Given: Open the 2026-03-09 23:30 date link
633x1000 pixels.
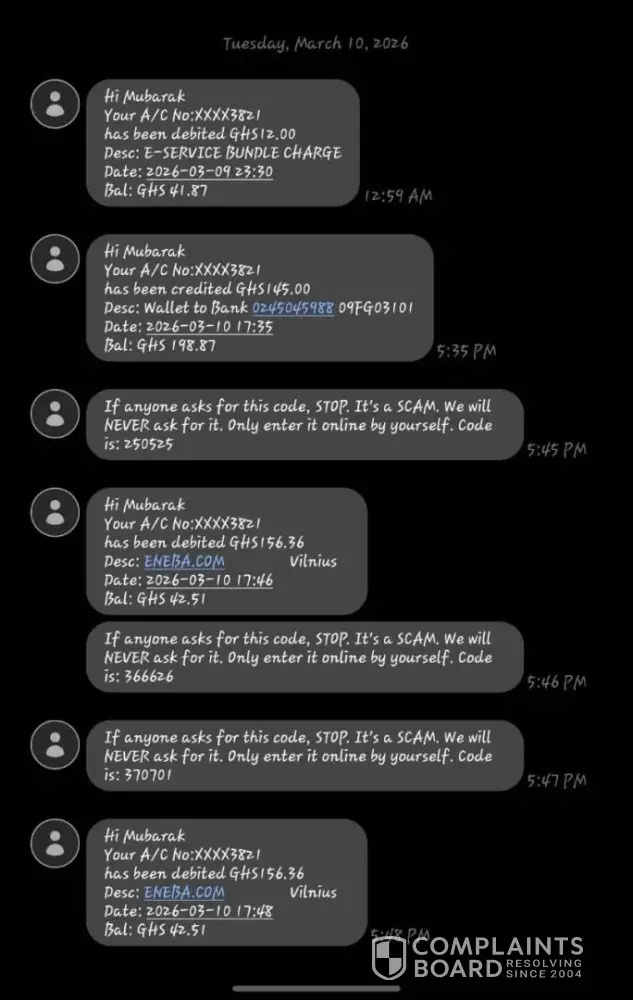Looking at the screenshot, I should point(209,171).
